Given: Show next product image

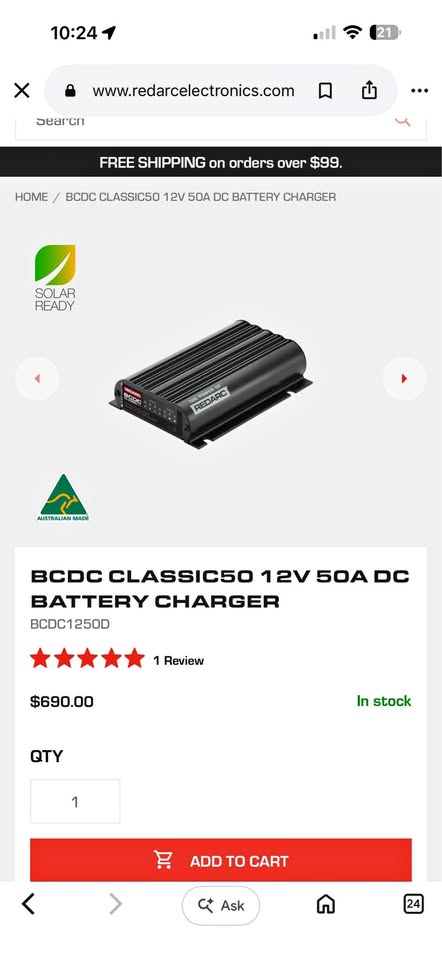Looking at the screenshot, I should pos(404,379).
